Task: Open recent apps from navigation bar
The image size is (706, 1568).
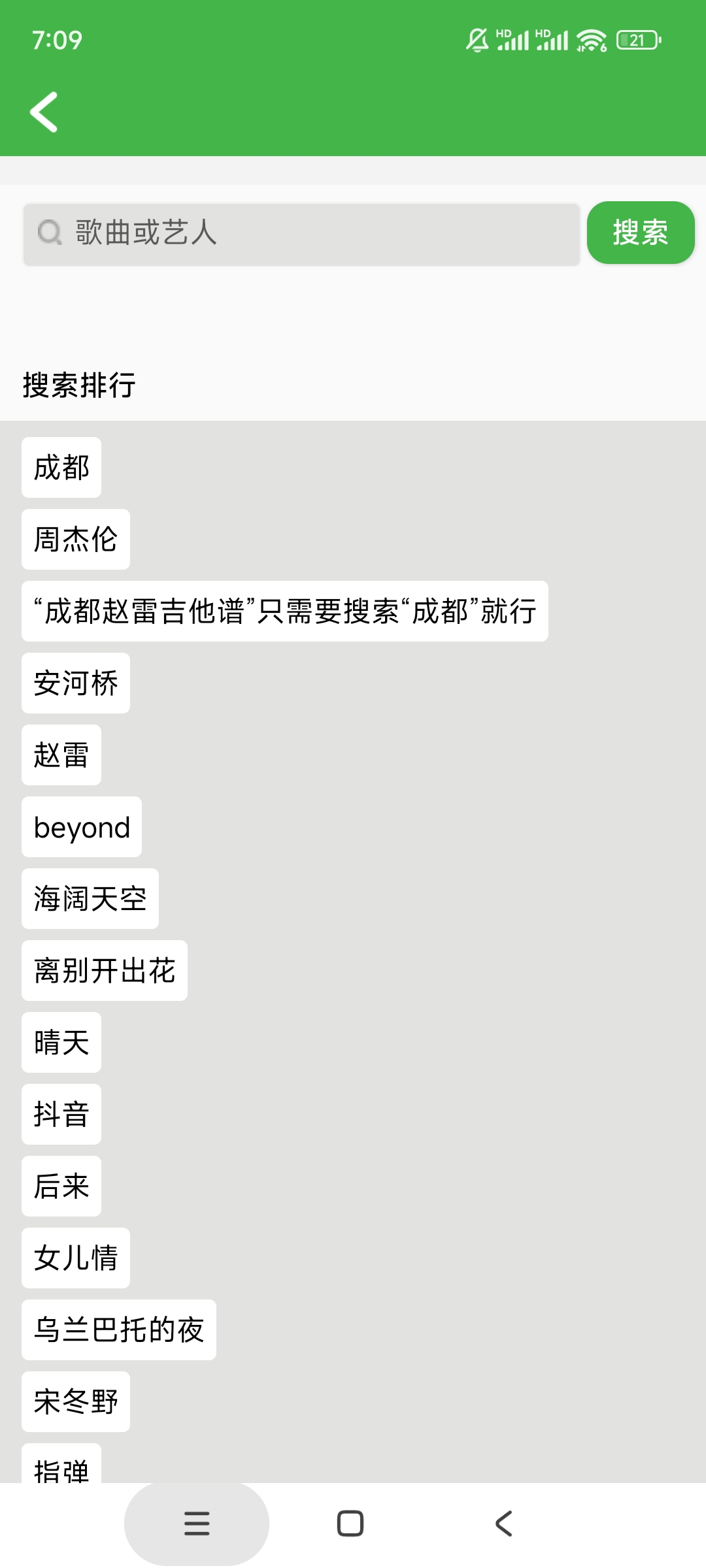Action: [197, 1524]
